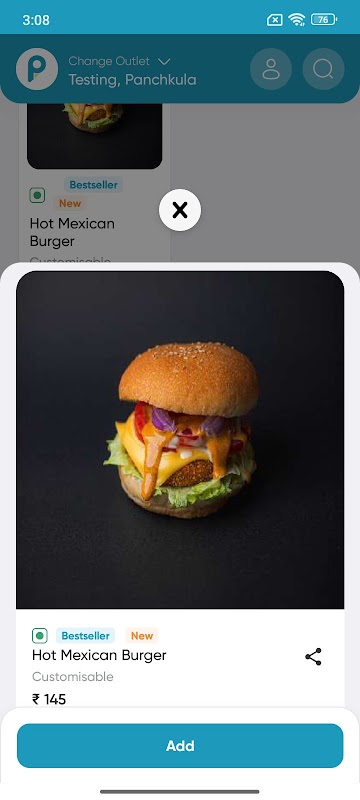Add the burger to cart

coord(180,745)
